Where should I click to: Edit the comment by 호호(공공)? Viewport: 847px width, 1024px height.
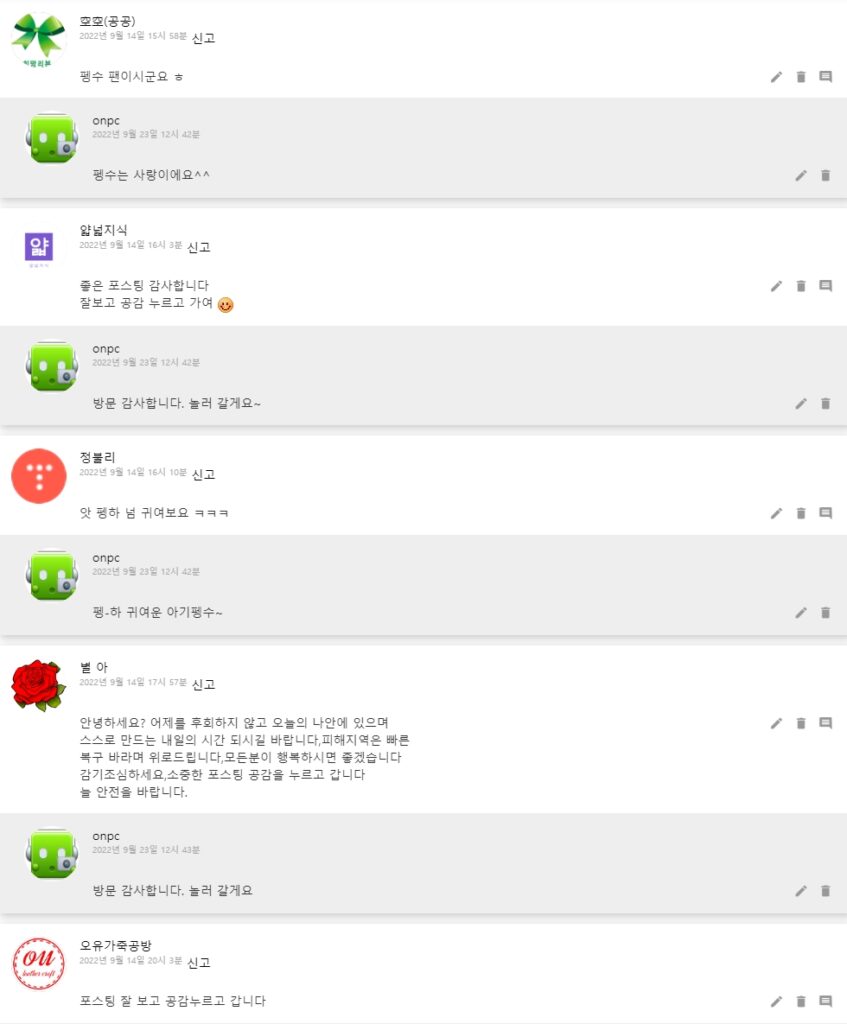point(776,77)
